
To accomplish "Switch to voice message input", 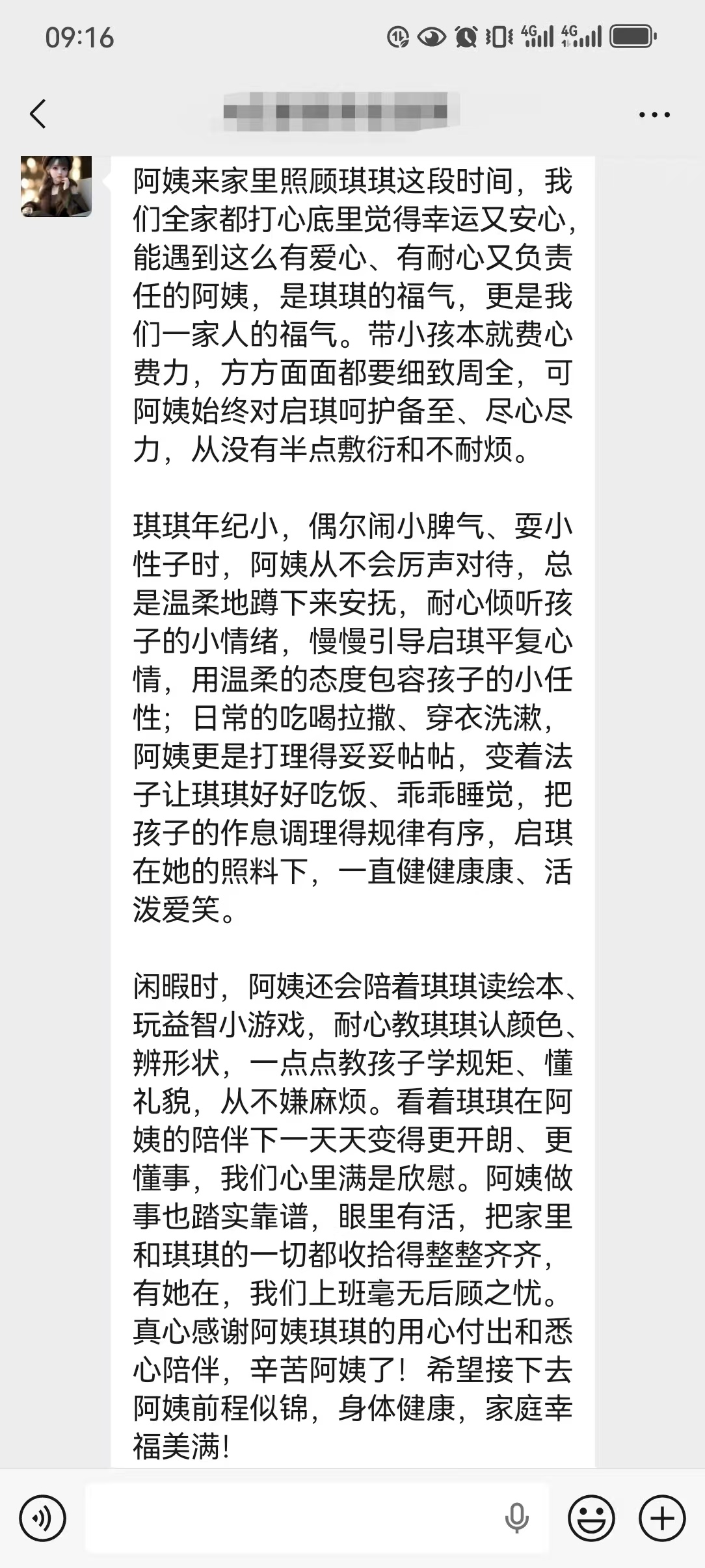I will point(42,1519).
